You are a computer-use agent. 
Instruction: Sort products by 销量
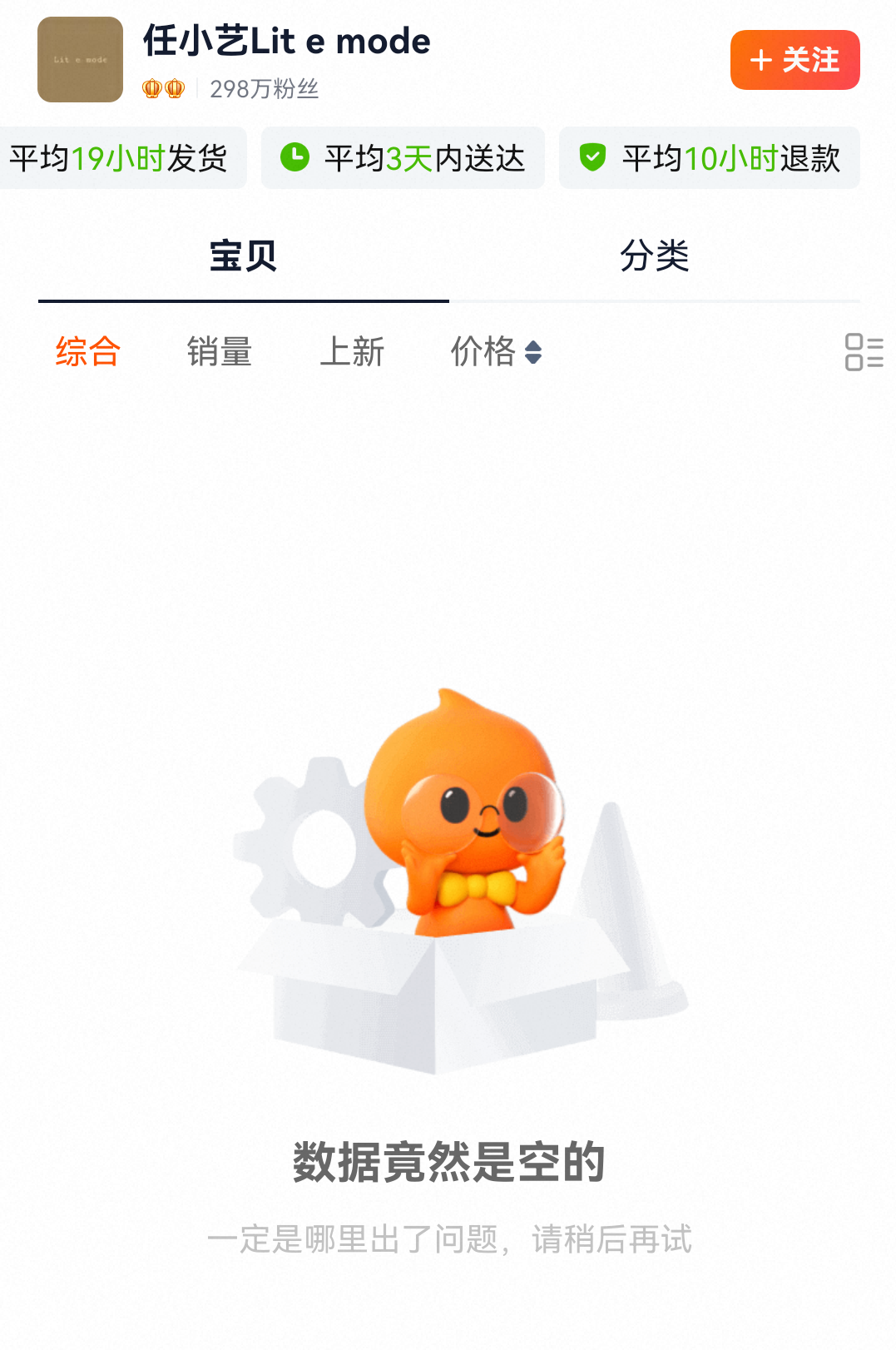(x=220, y=351)
